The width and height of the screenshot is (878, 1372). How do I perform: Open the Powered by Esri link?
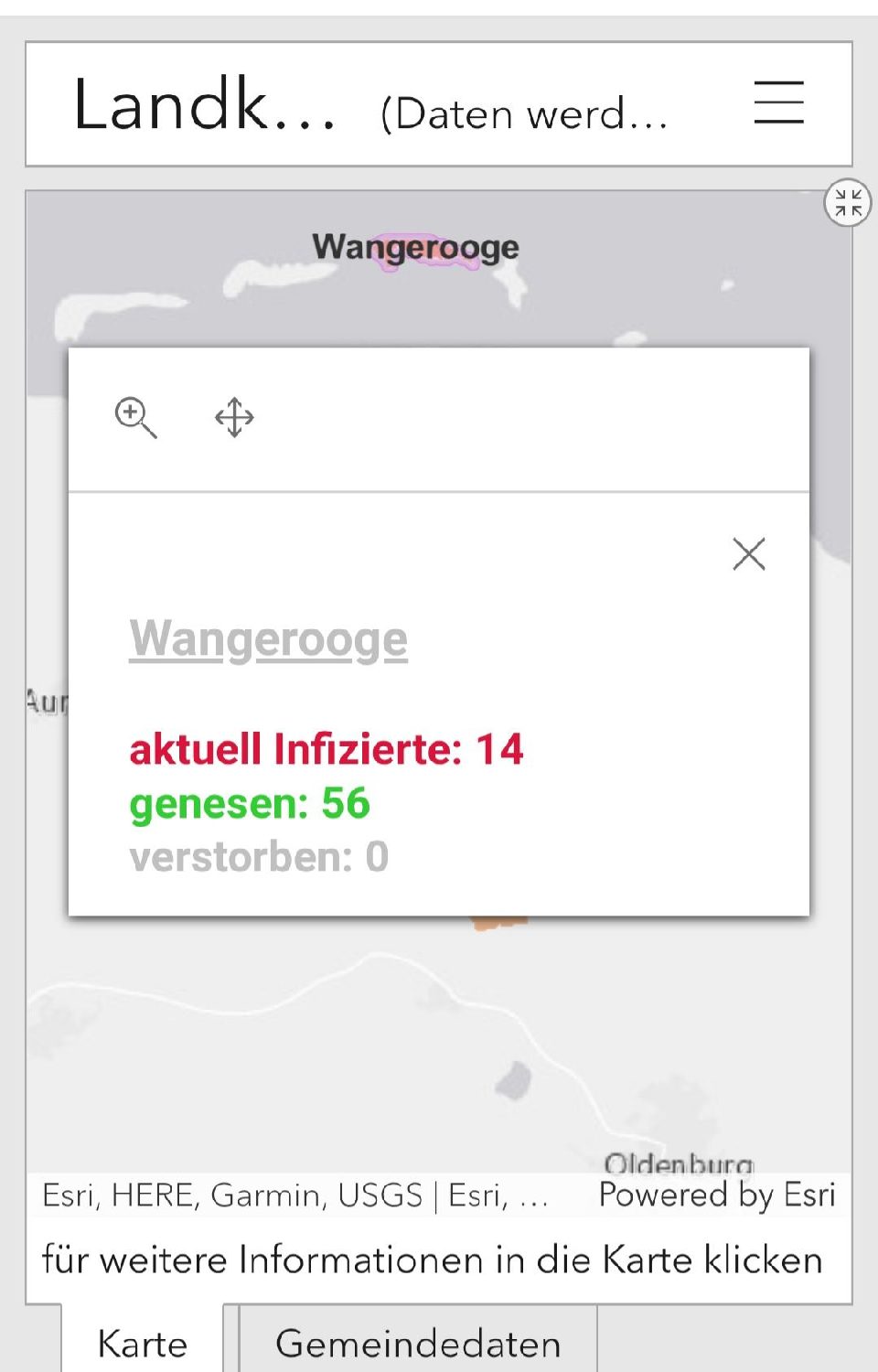pyautogui.click(x=716, y=1195)
